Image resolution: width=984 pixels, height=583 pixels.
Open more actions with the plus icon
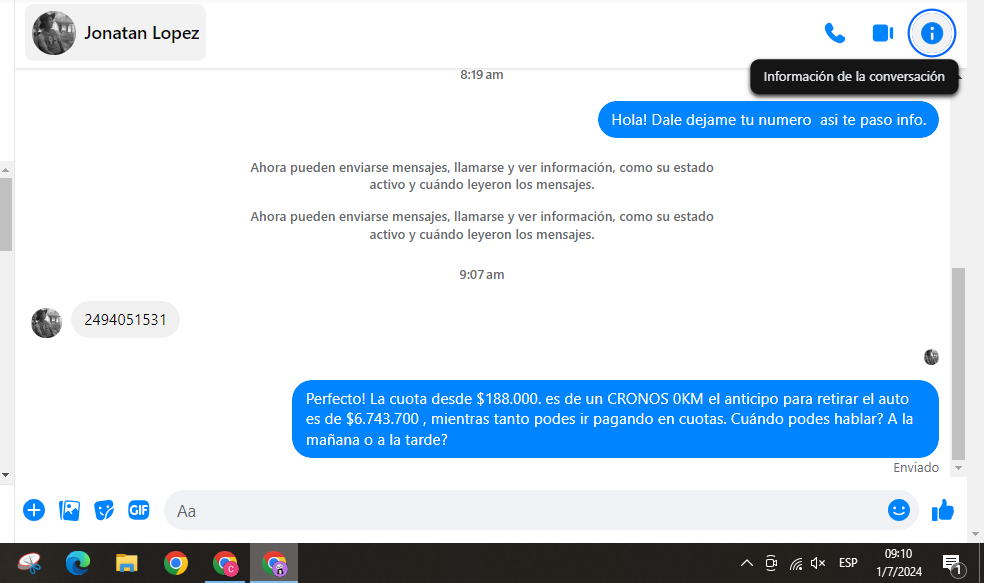pos(34,510)
